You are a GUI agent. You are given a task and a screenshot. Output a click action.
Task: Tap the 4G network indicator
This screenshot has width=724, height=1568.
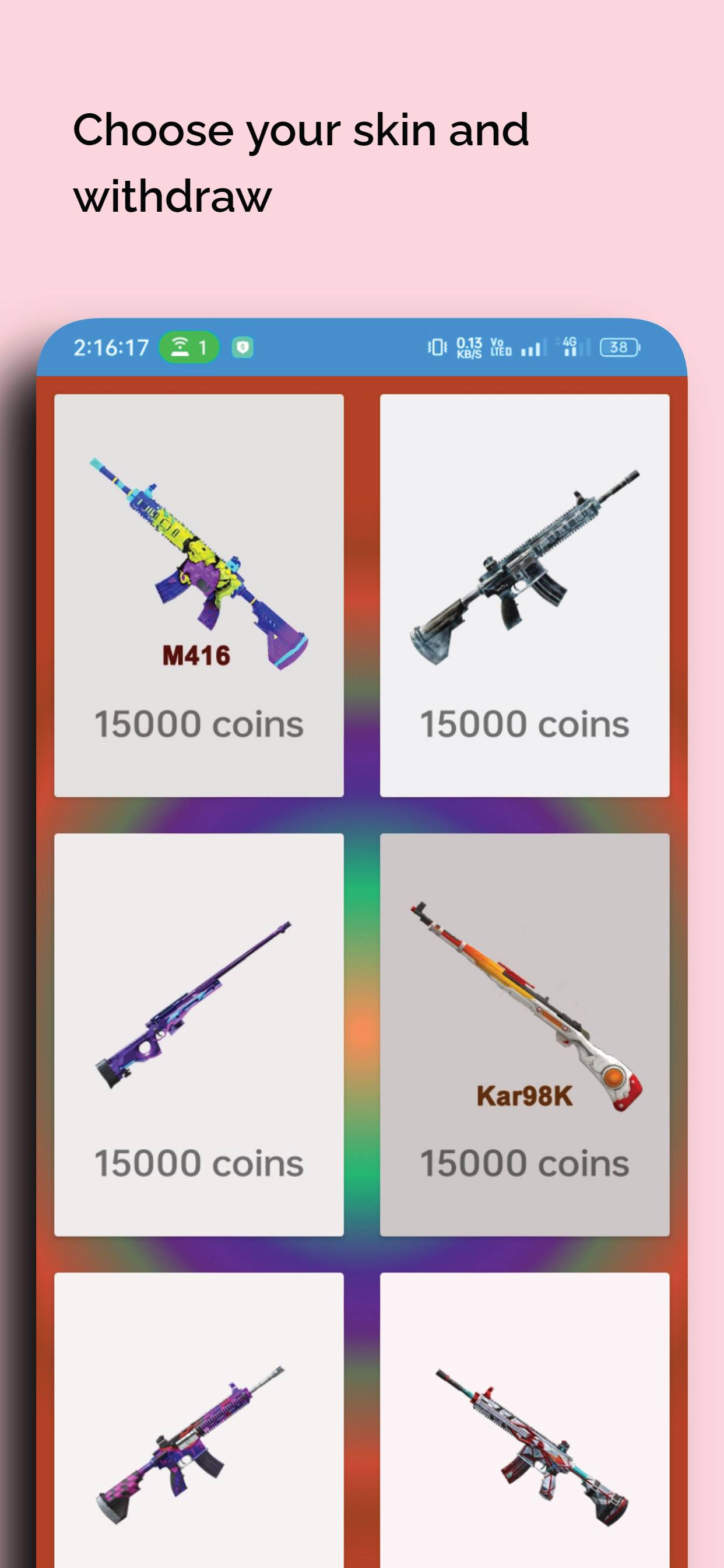pyautogui.click(x=569, y=346)
